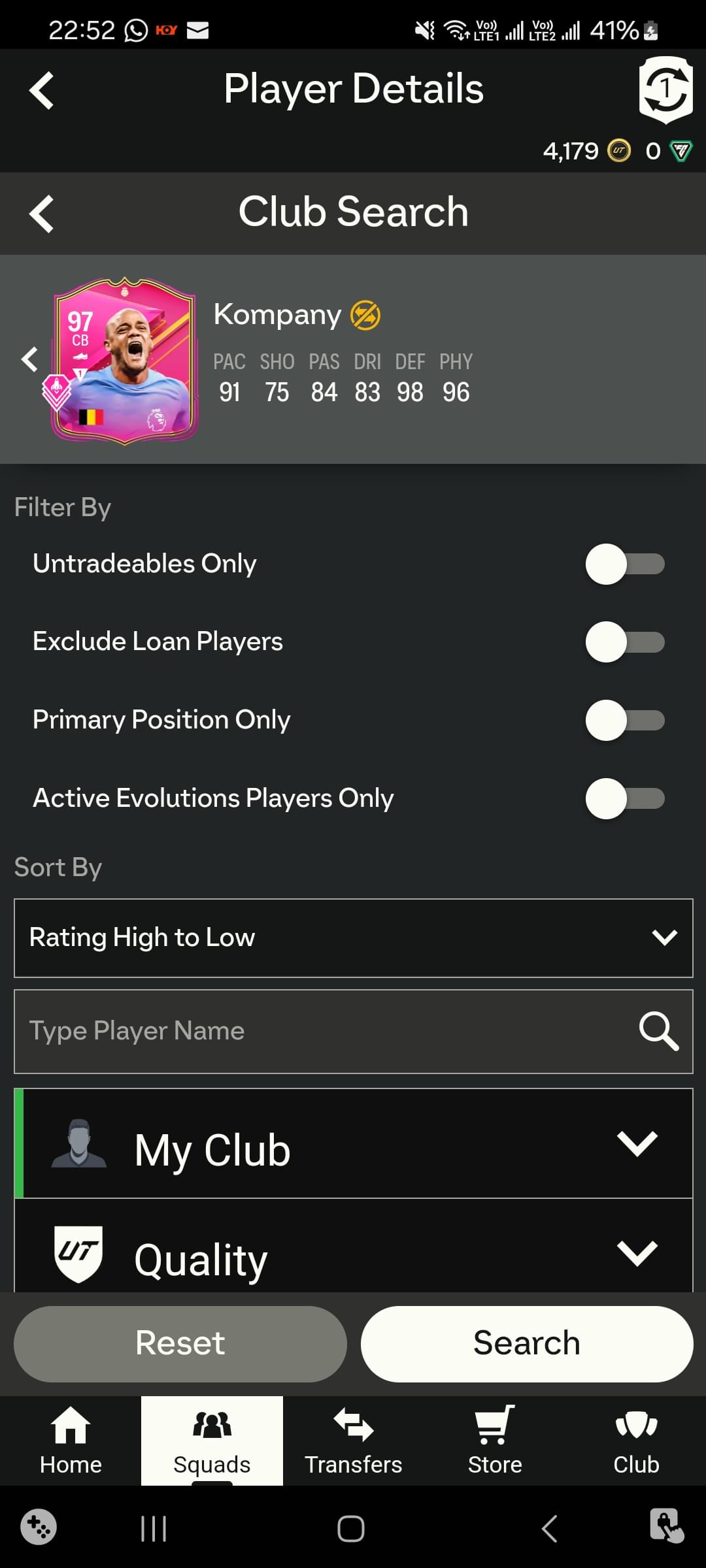Go back from Club Search
This screenshot has height=1568, width=706.
(41, 214)
